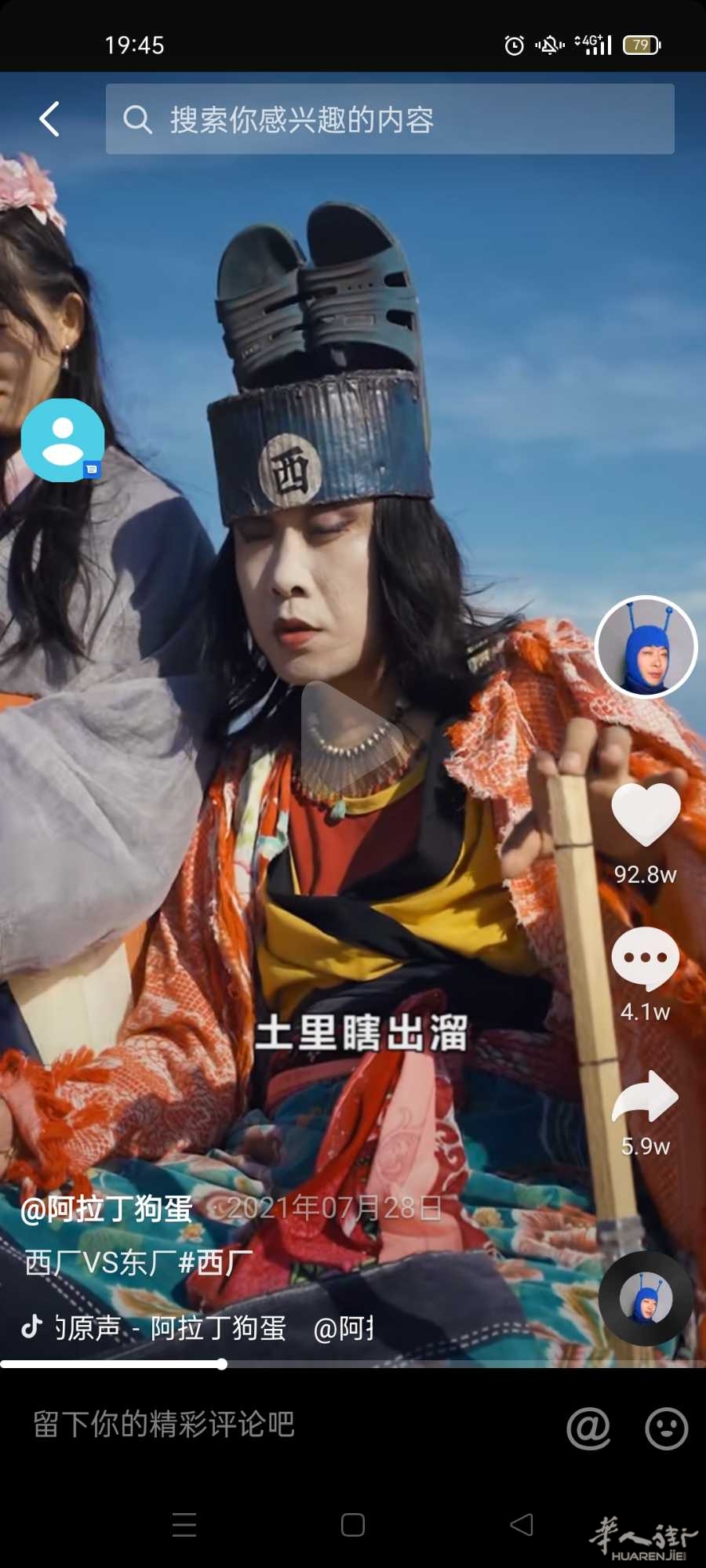The image size is (706, 1568).
Task: Like this video with the heart
Action: (645, 815)
